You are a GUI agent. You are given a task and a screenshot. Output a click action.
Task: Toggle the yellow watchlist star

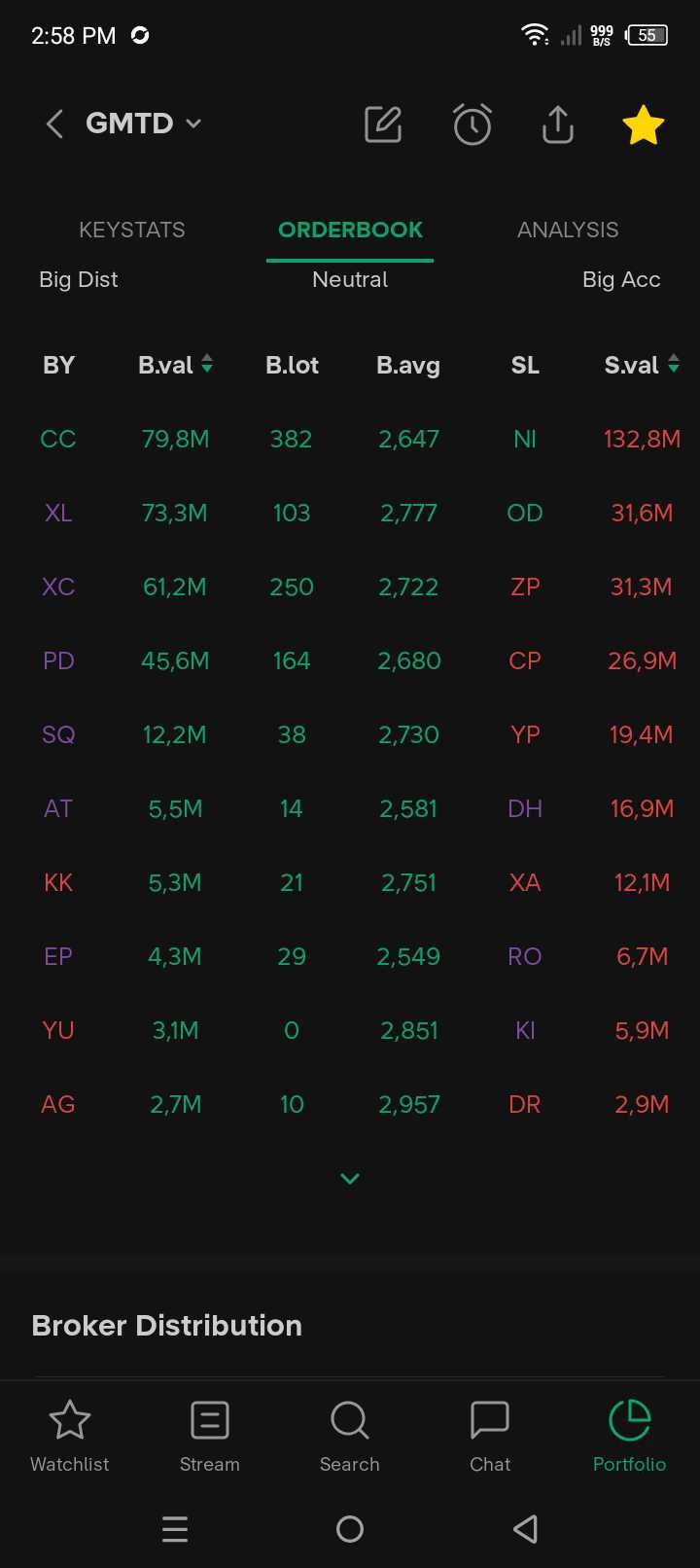(x=643, y=125)
